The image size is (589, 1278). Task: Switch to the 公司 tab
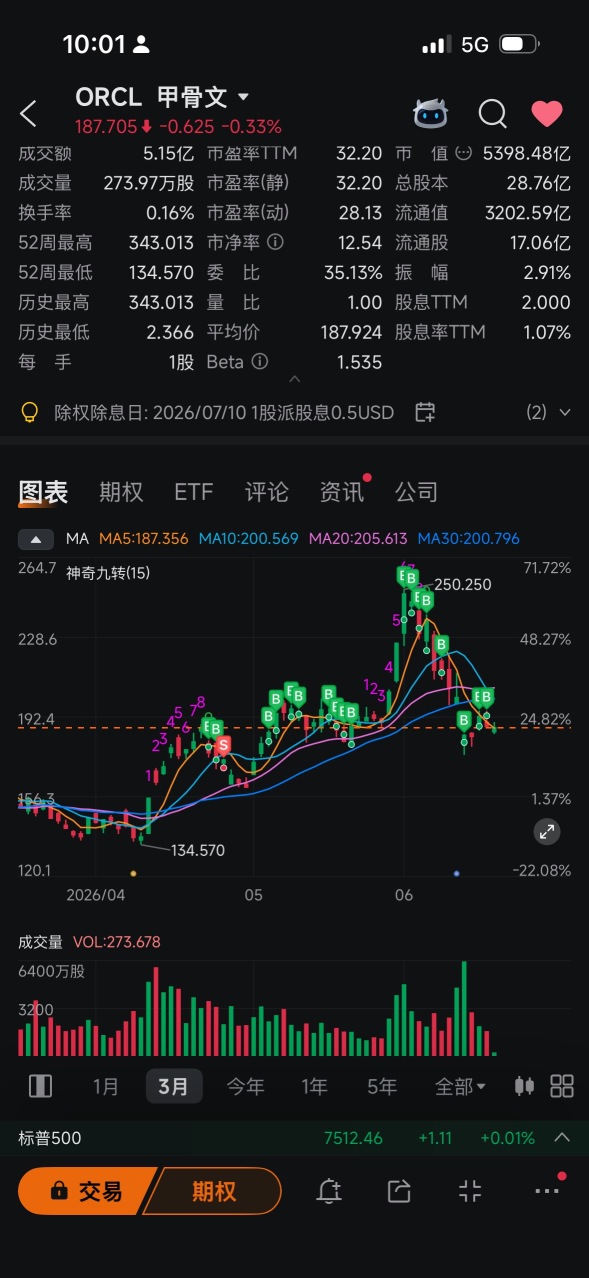[416, 492]
